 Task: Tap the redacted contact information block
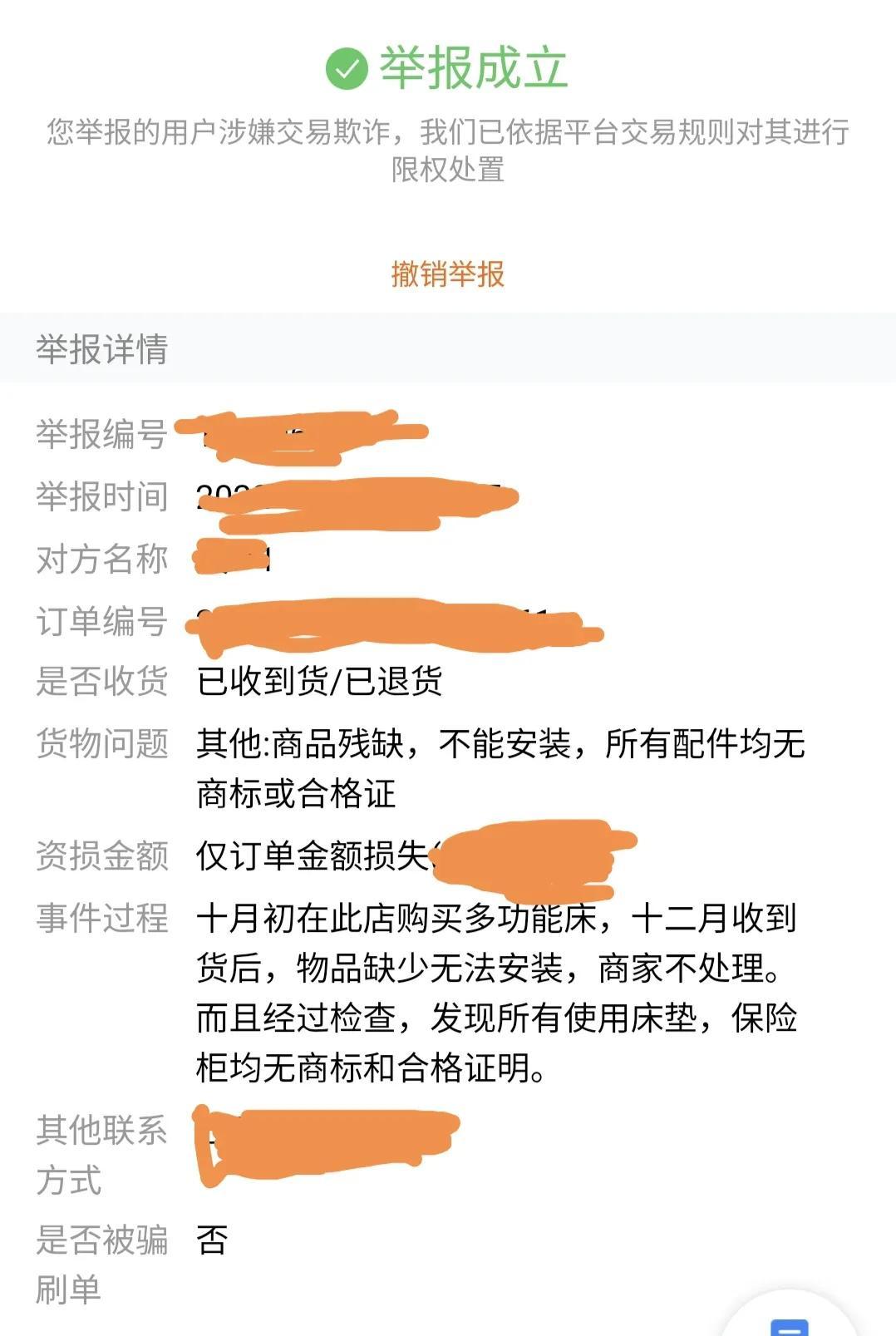[324, 1143]
